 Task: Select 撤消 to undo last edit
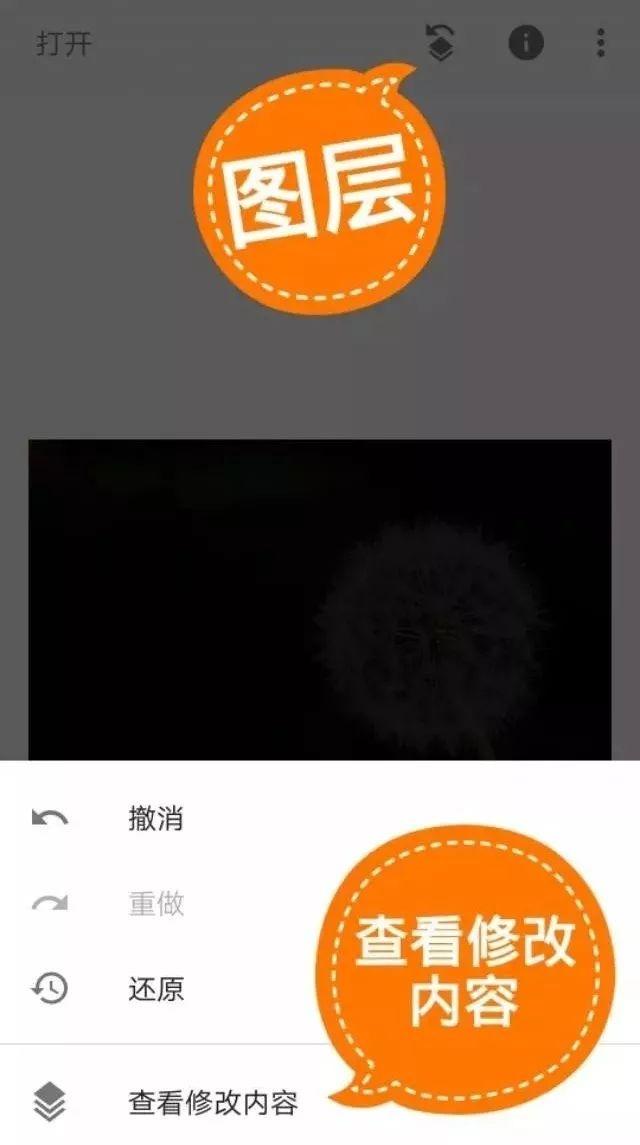(156, 818)
